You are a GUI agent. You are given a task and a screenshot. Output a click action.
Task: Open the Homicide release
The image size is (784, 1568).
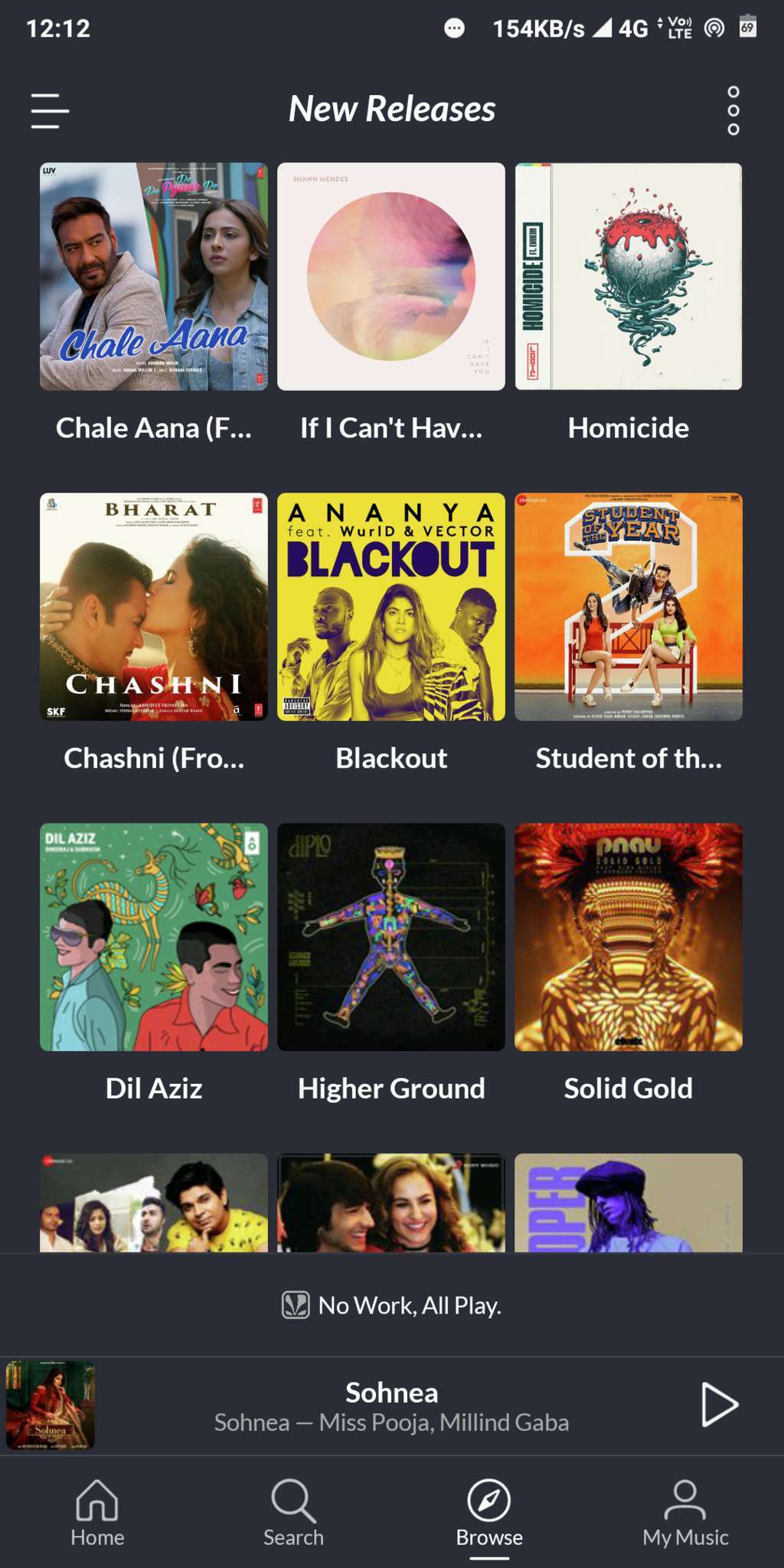628,277
